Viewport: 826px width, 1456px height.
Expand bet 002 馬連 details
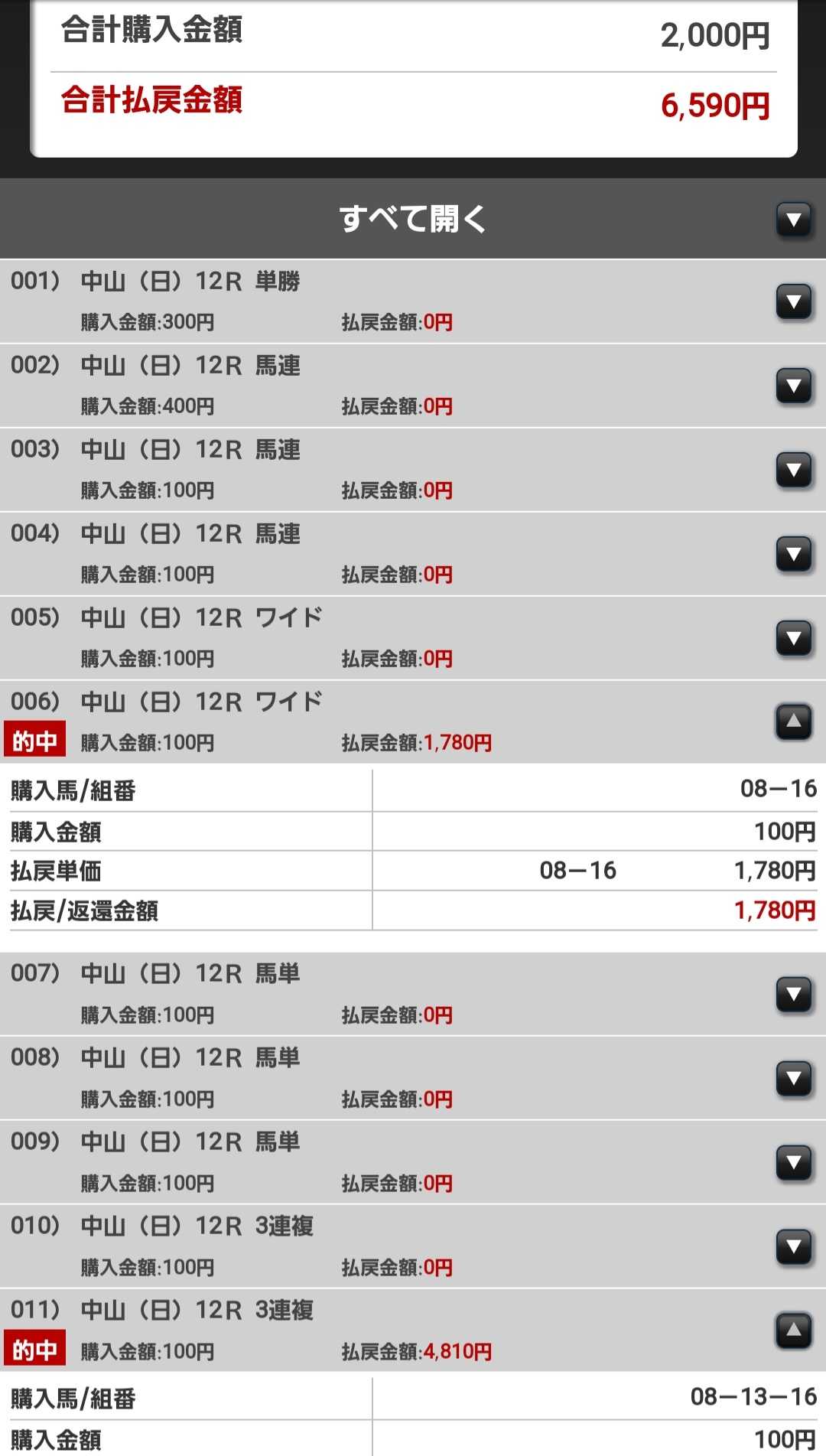click(x=793, y=386)
